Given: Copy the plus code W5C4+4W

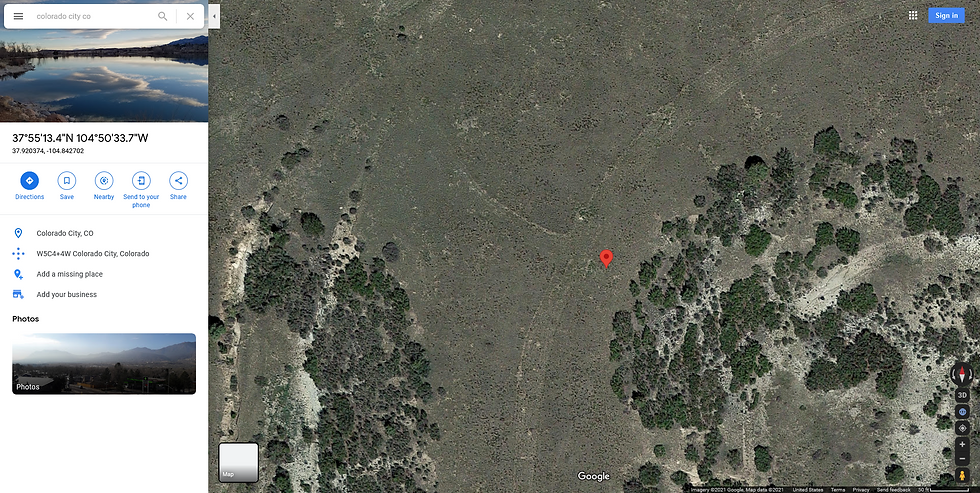Looking at the screenshot, I should click(x=92, y=253).
